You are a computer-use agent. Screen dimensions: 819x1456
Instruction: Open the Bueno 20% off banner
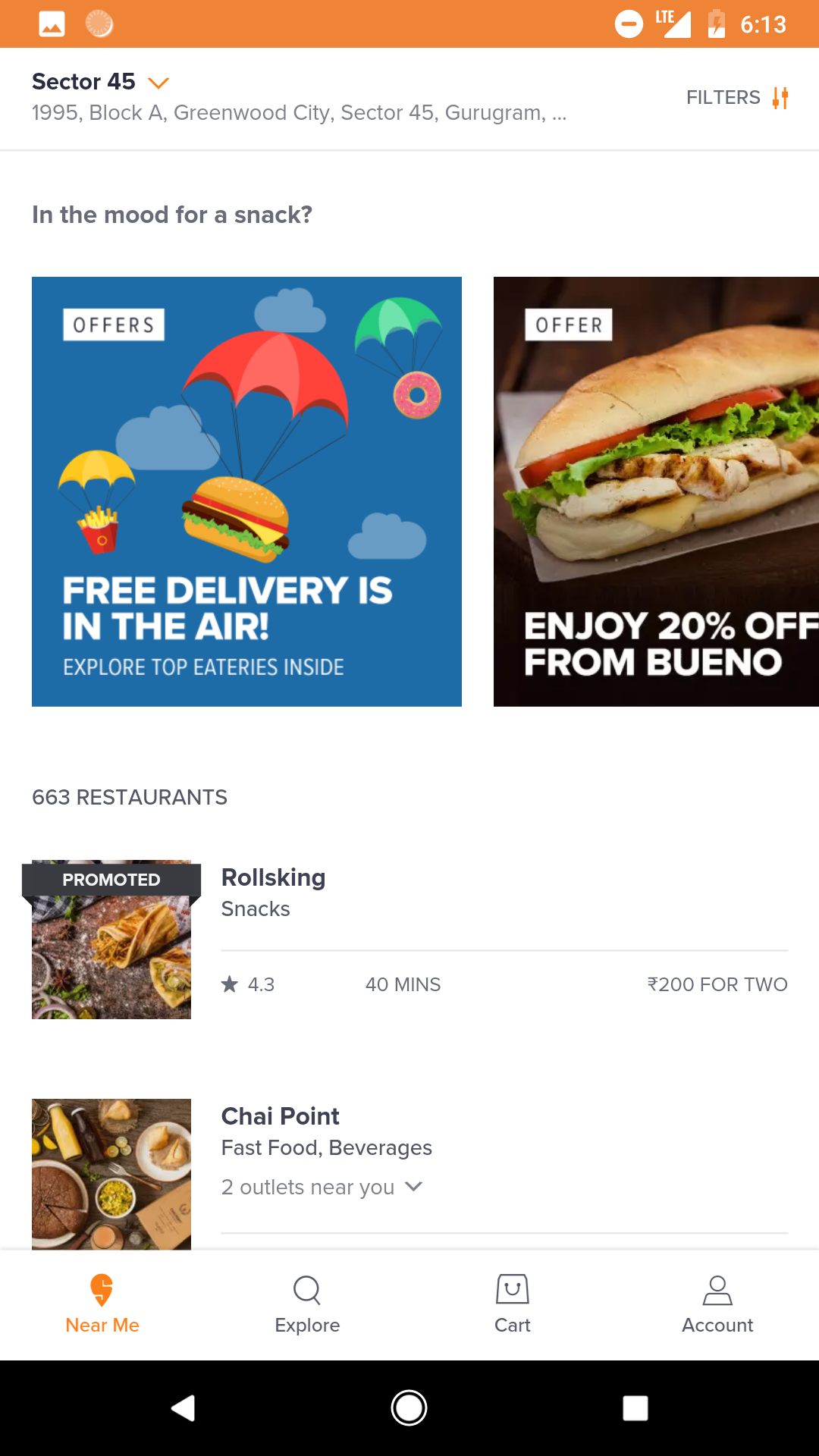pos(656,490)
